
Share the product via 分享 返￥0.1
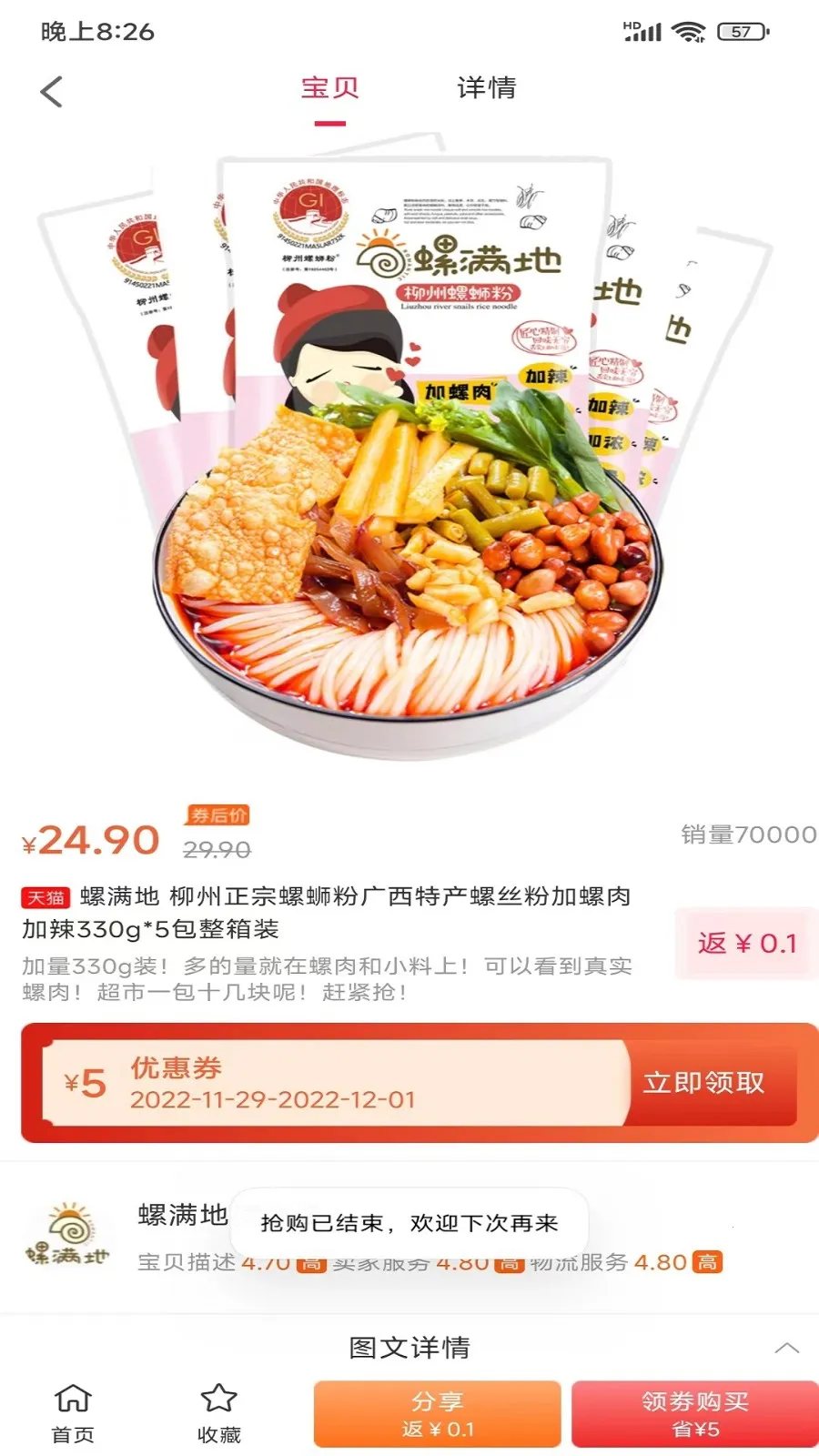coord(438,1413)
